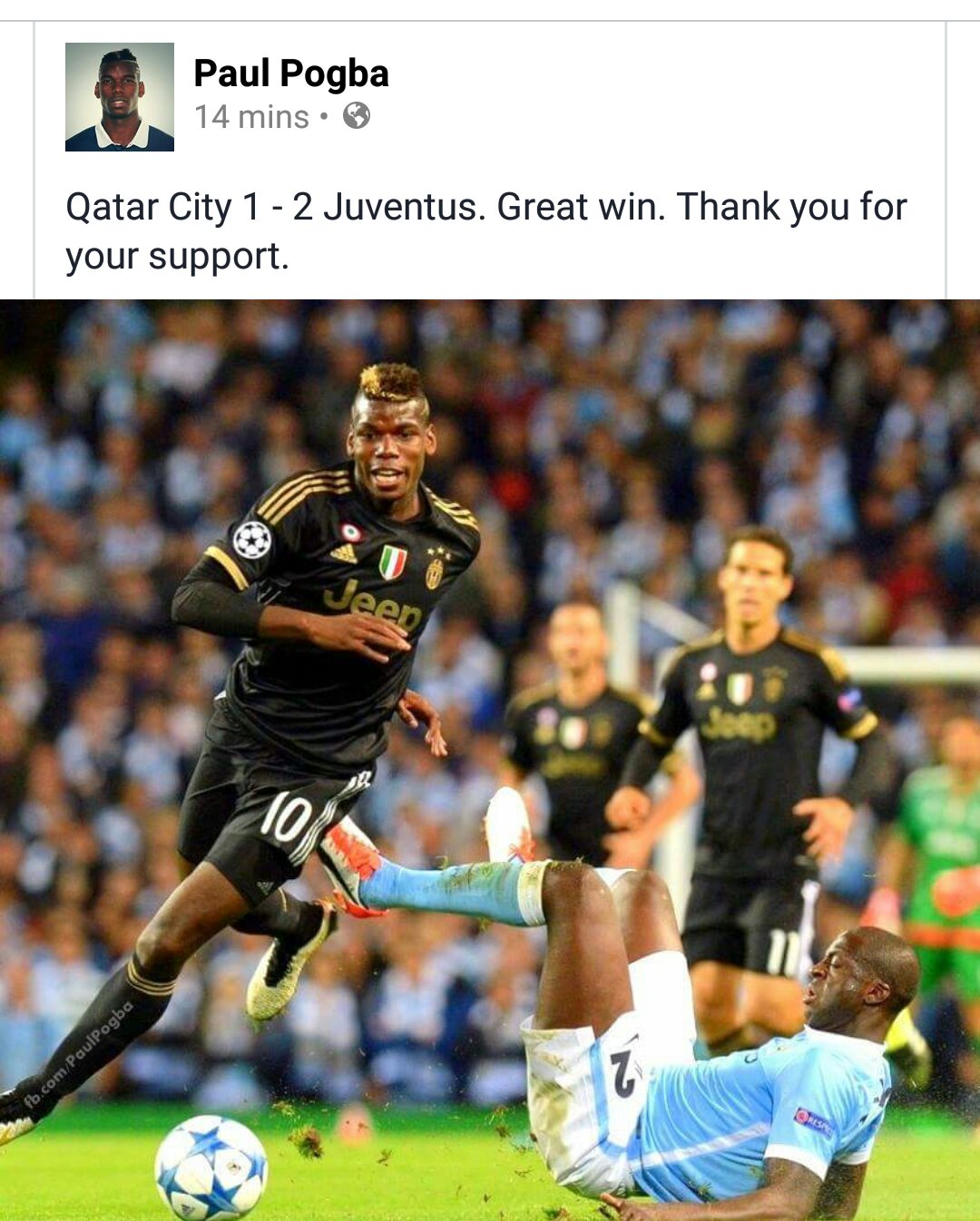Tap the public audience globe icon

(x=357, y=116)
